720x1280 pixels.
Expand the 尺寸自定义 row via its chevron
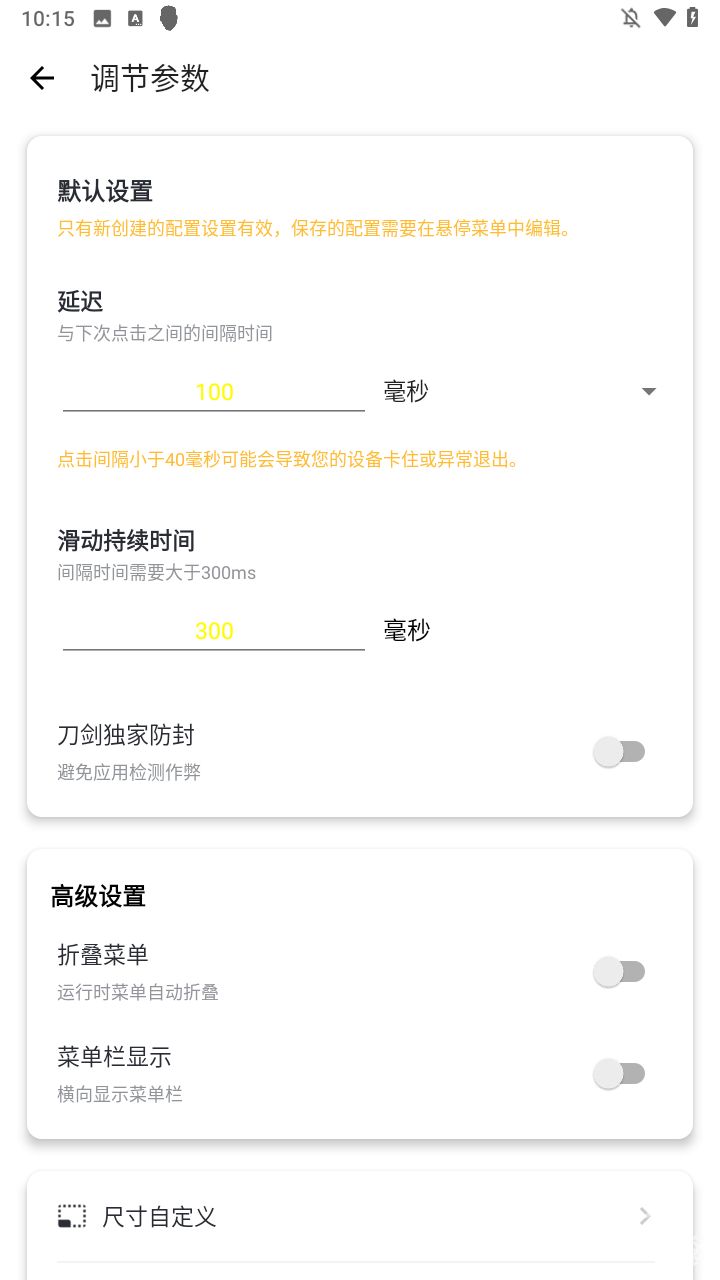point(644,1216)
